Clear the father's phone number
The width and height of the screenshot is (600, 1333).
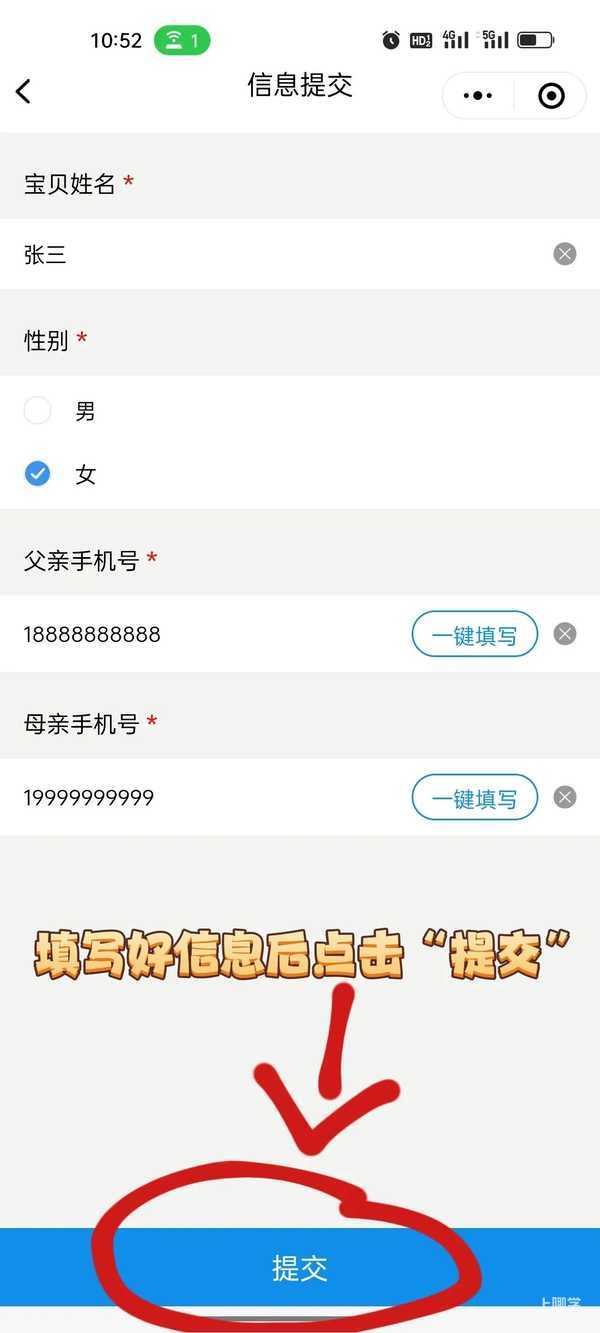pyautogui.click(x=565, y=634)
